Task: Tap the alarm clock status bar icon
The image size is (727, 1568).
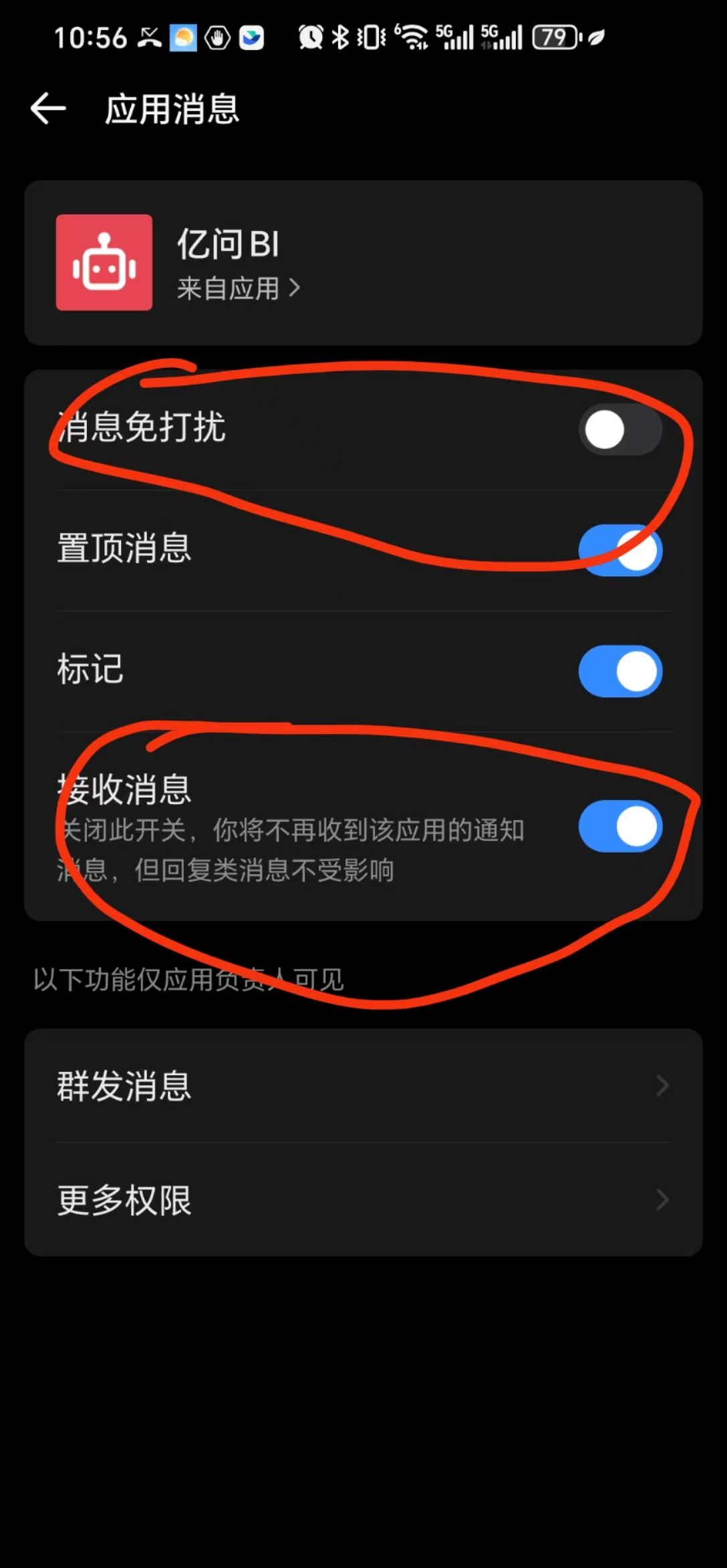Action: tap(311, 37)
